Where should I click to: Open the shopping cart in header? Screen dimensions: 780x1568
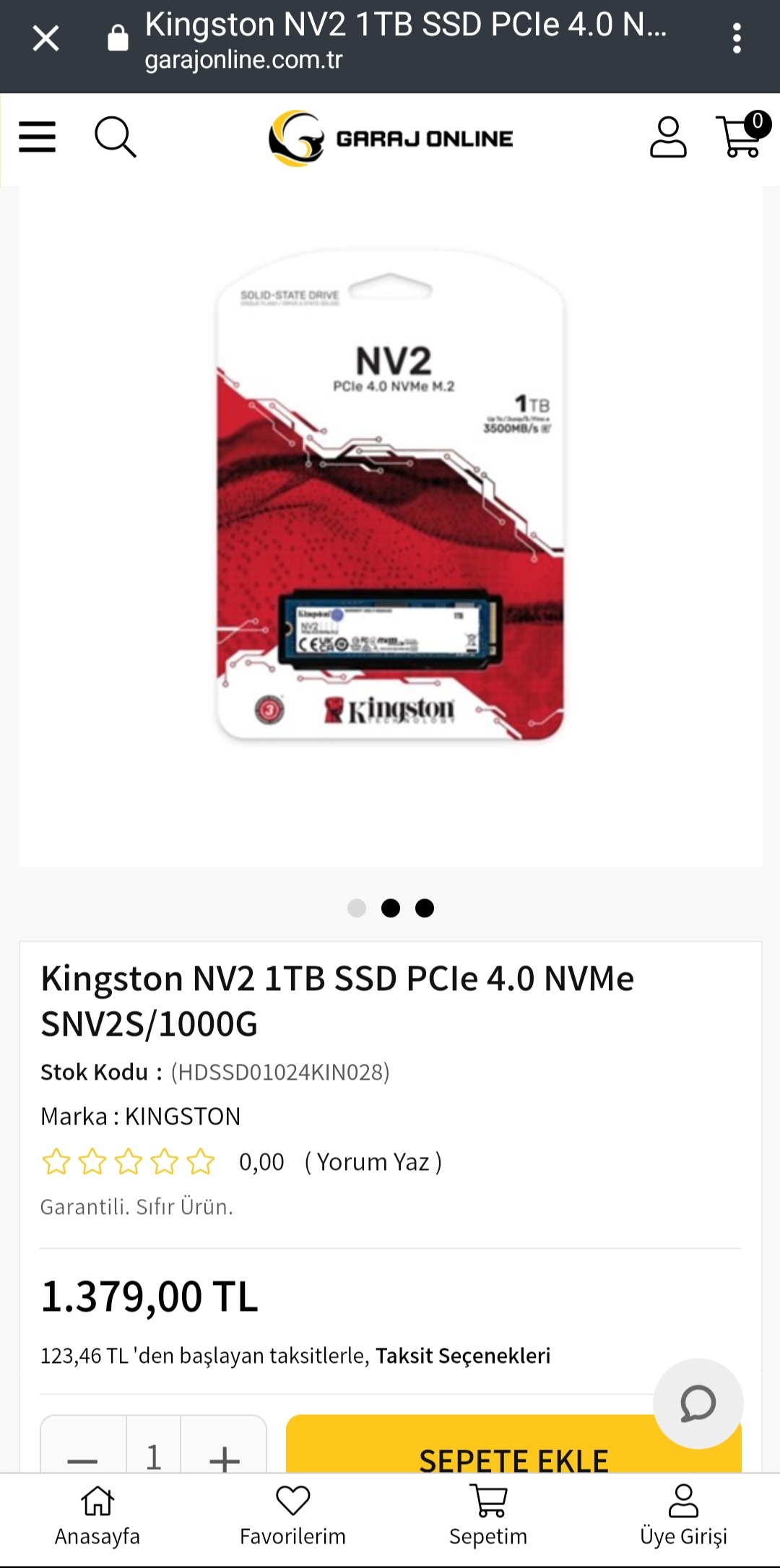[x=742, y=137]
